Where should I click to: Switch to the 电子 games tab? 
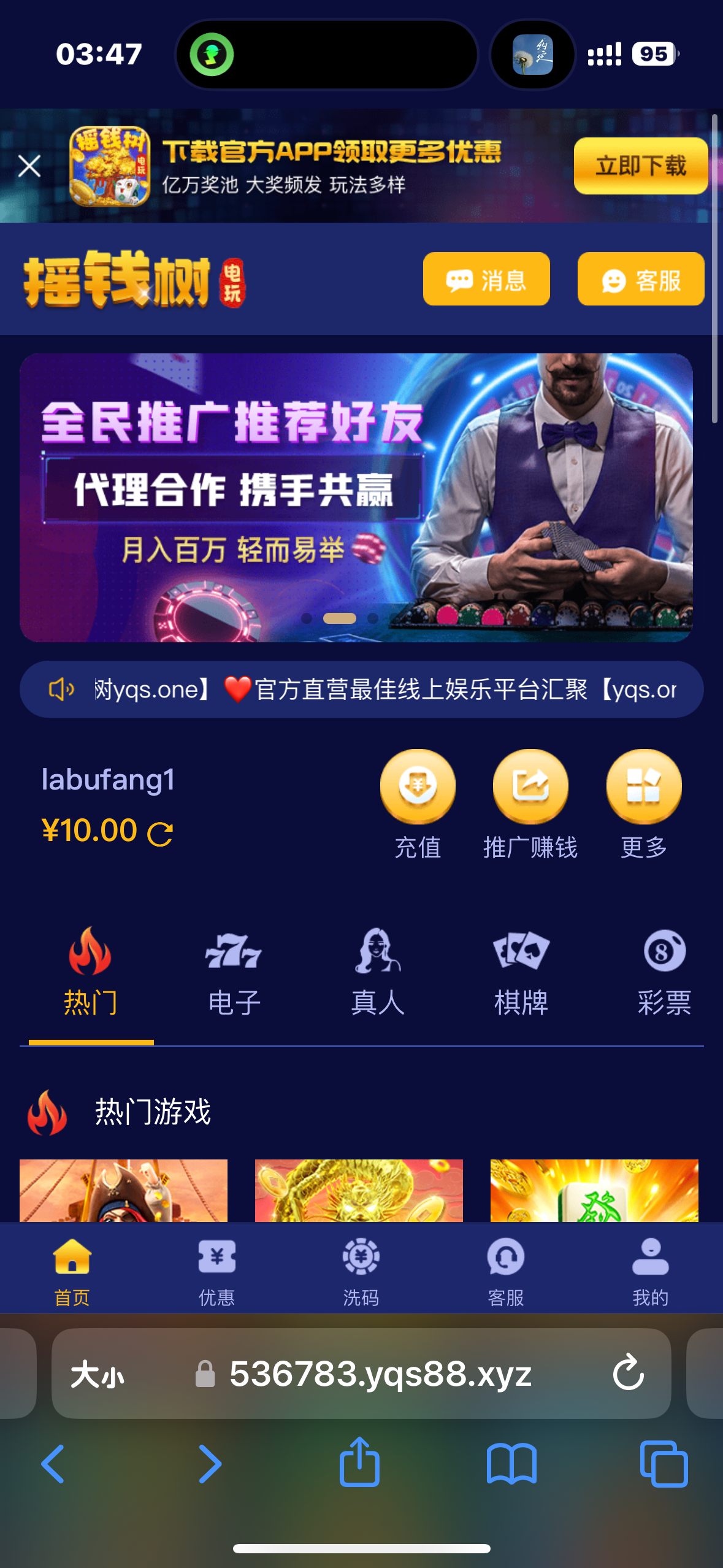234,972
